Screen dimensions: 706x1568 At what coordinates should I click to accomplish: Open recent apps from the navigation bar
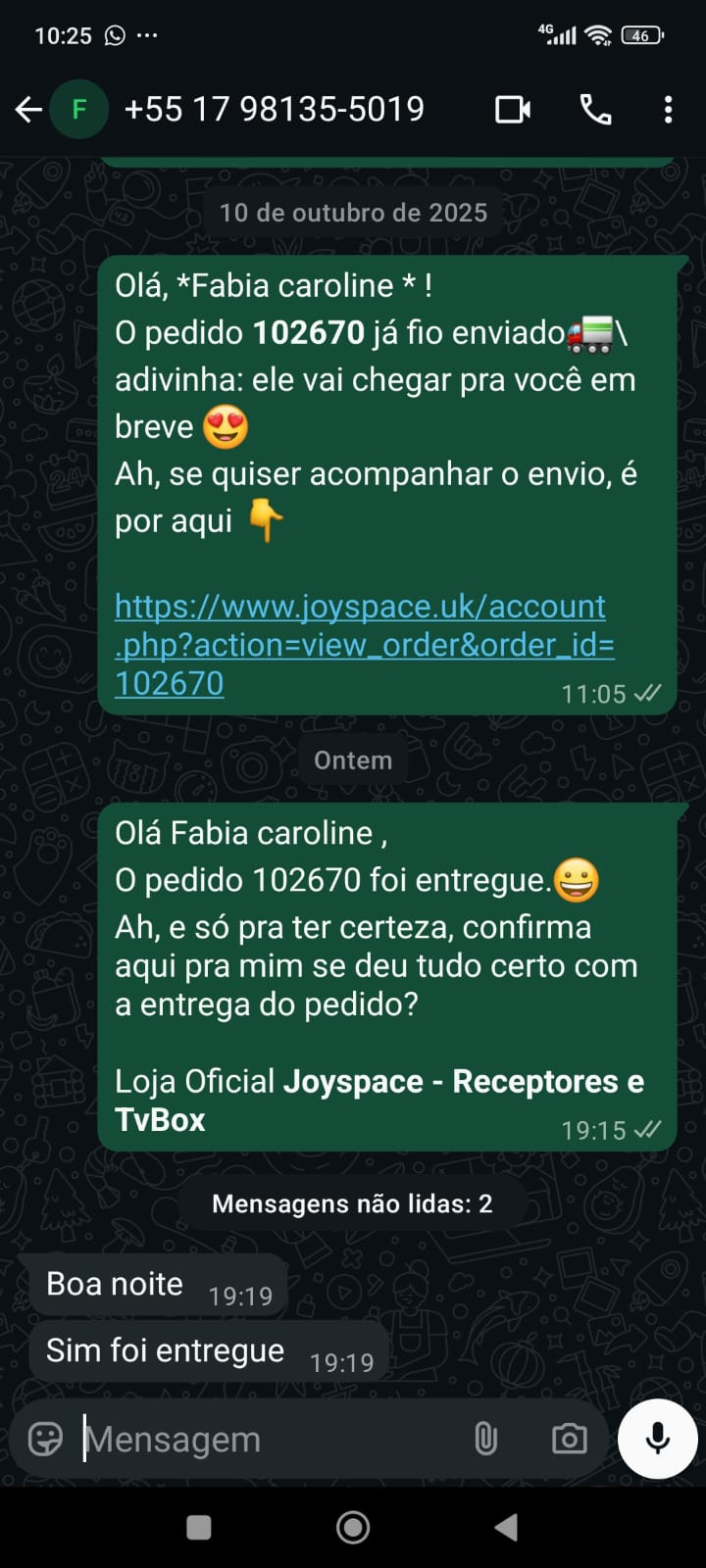(x=199, y=1527)
